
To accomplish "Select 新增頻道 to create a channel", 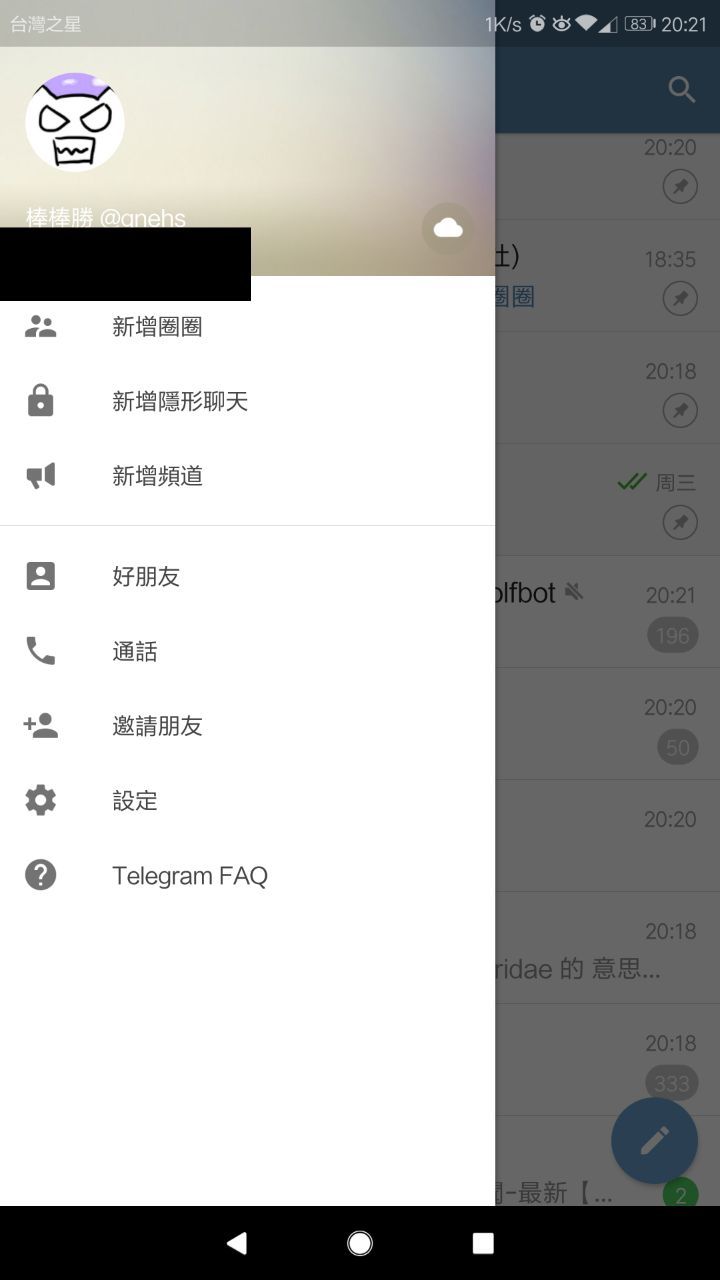I will click(x=157, y=477).
